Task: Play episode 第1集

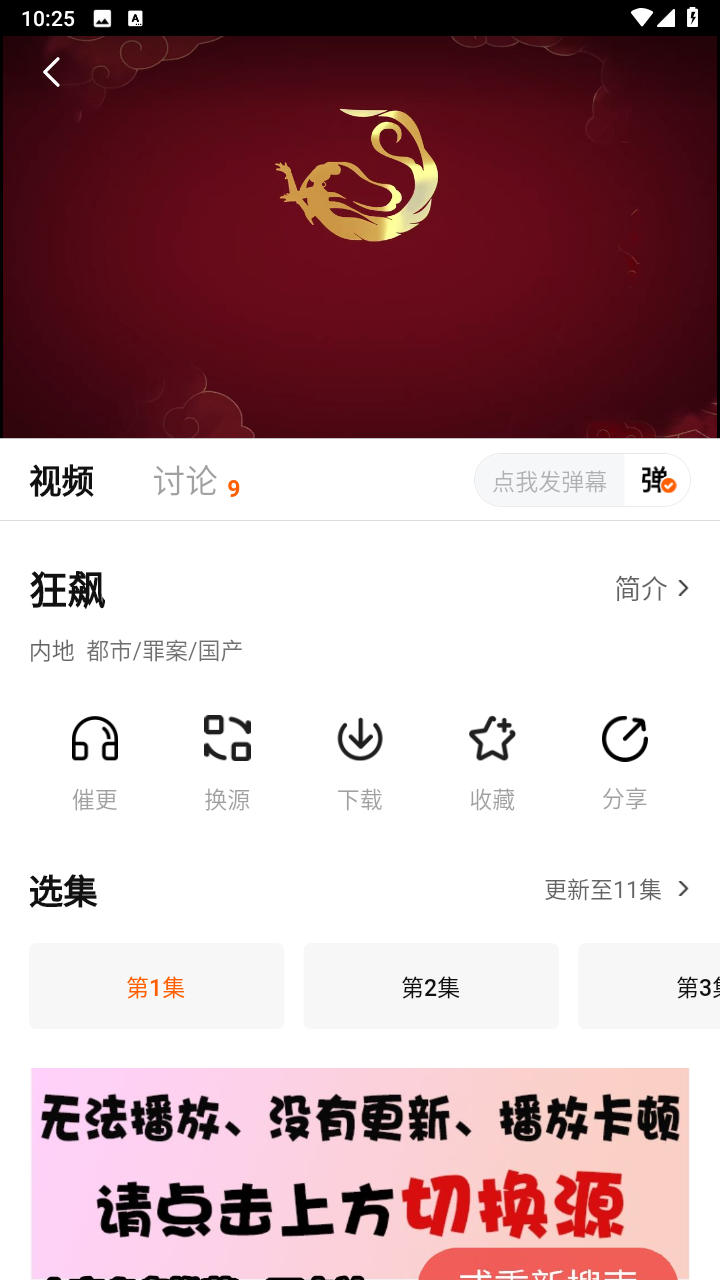Action: click(x=156, y=986)
